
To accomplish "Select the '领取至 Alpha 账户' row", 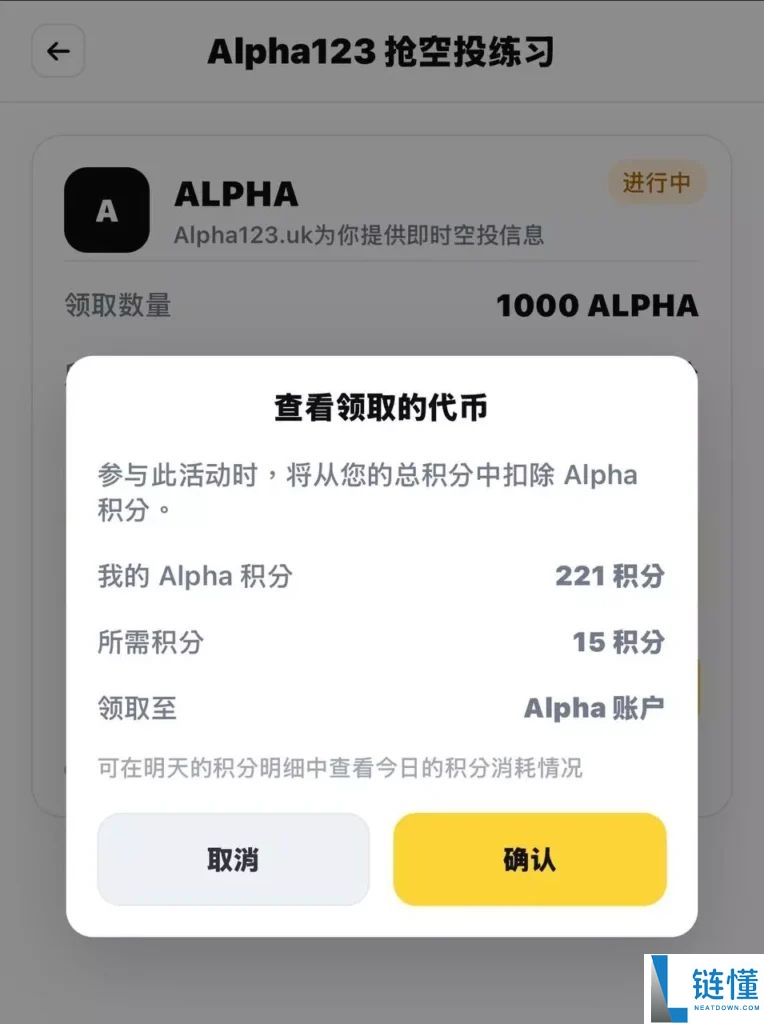I will pyautogui.click(x=380, y=708).
